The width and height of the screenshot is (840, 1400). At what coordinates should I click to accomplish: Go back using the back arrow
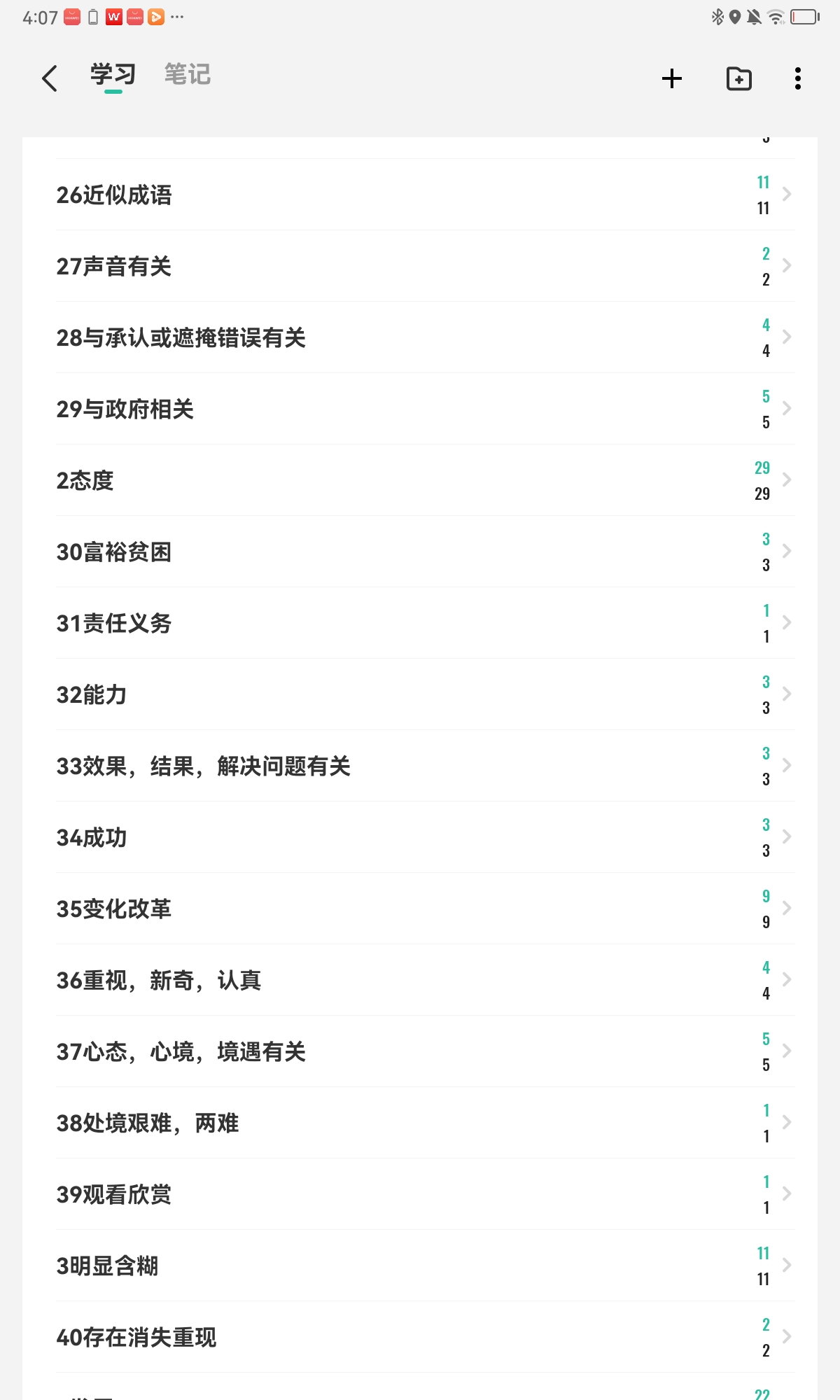point(49,78)
